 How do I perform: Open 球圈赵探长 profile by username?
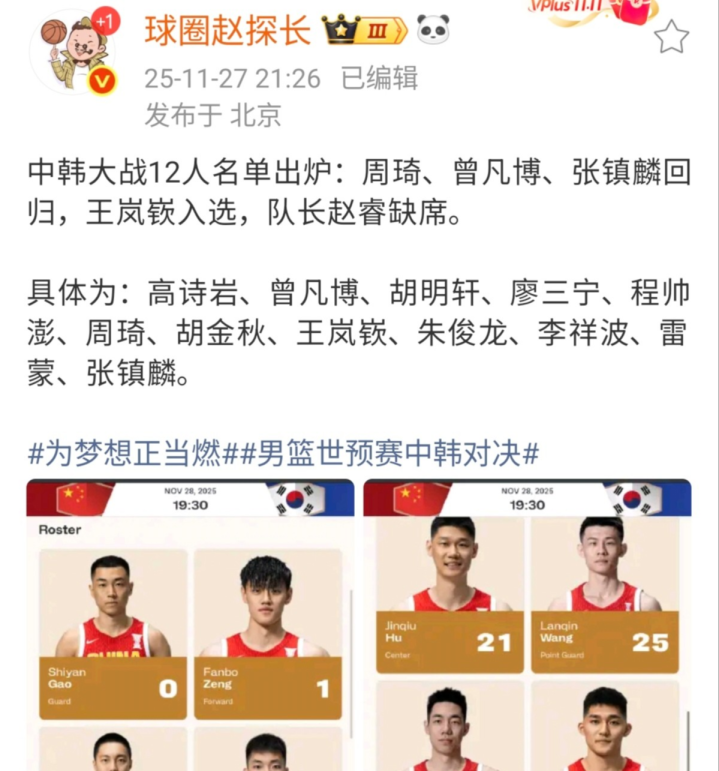point(228,30)
